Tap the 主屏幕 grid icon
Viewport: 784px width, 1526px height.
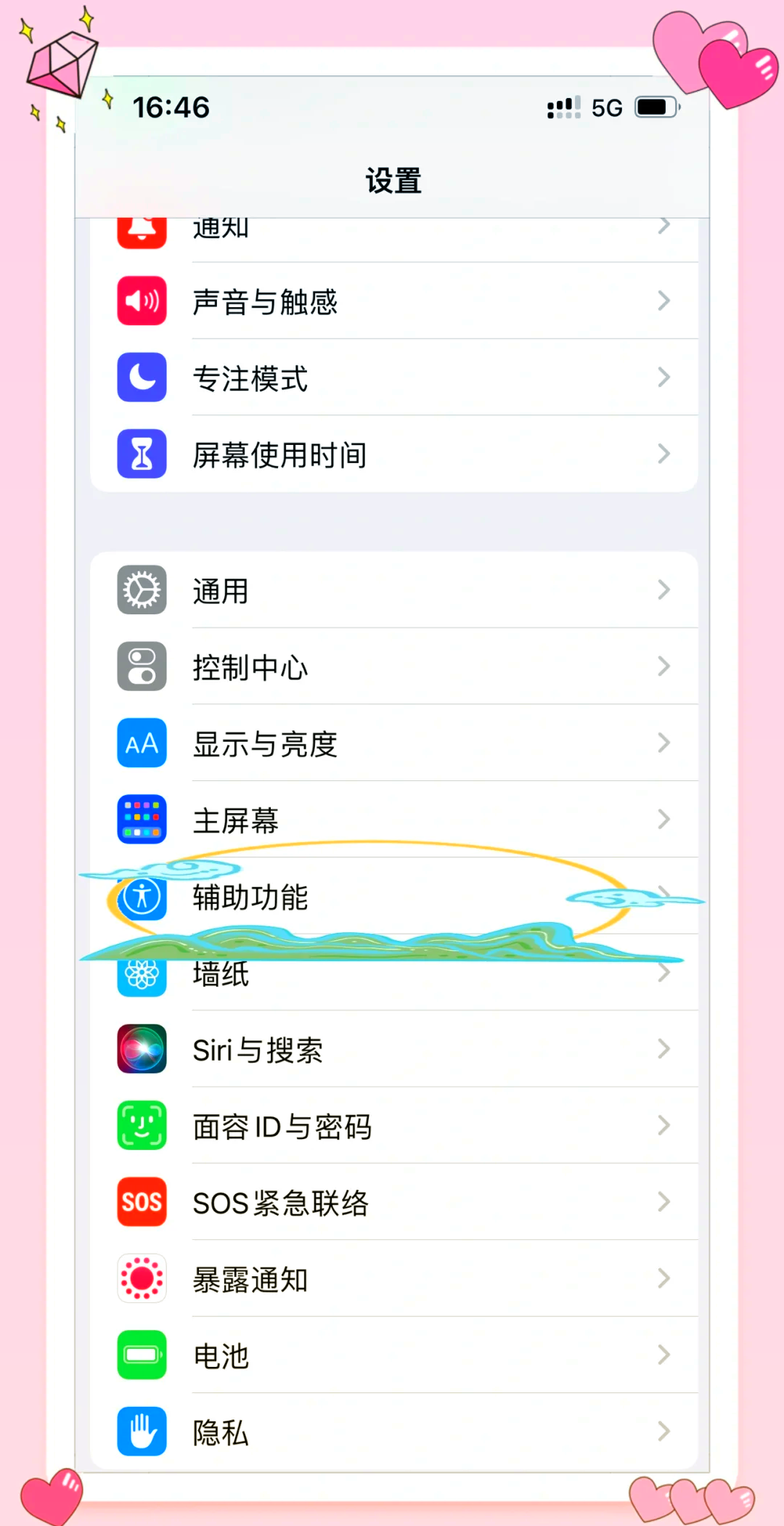tap(142, 818)
